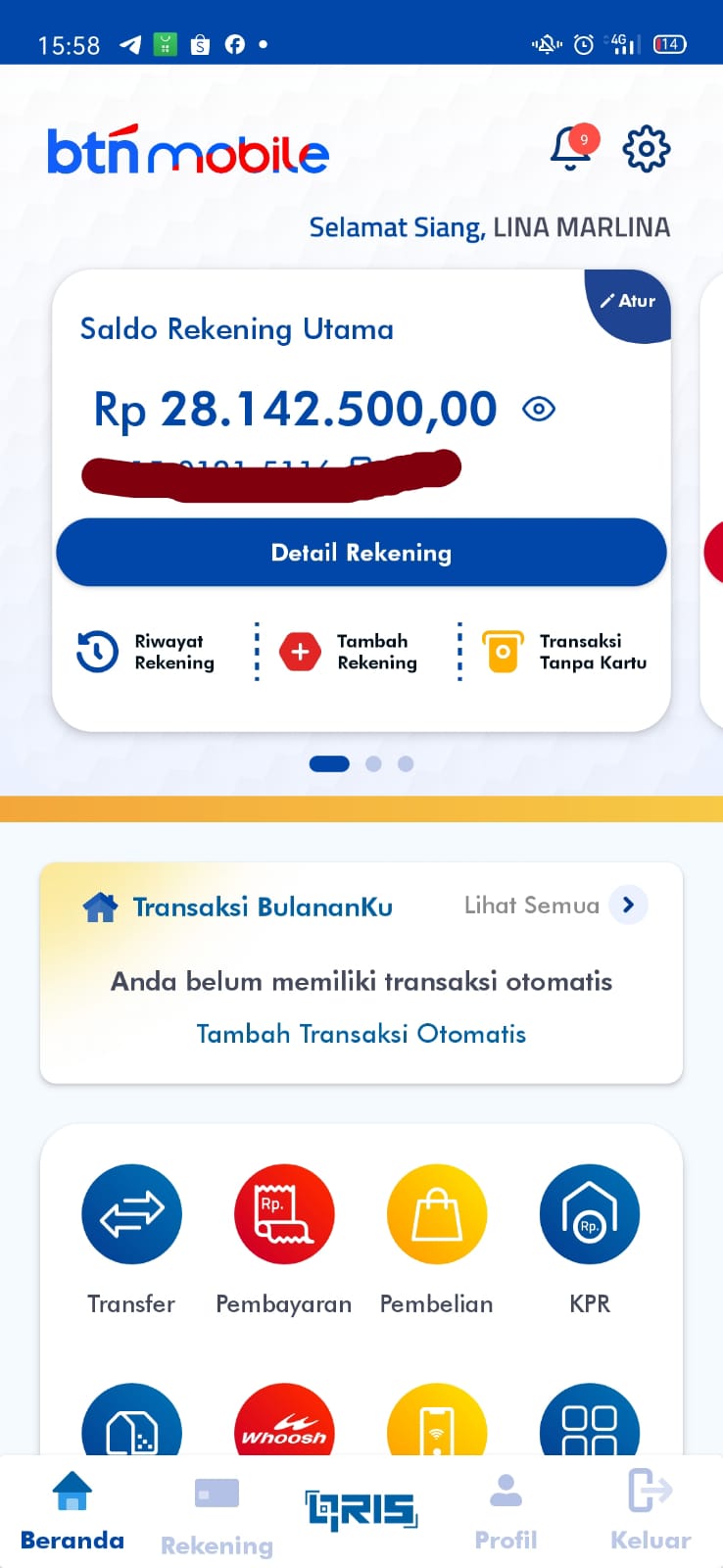Switch to the Profil tab
This screenshot has height=1568, width=723.
coord(506,1511)
